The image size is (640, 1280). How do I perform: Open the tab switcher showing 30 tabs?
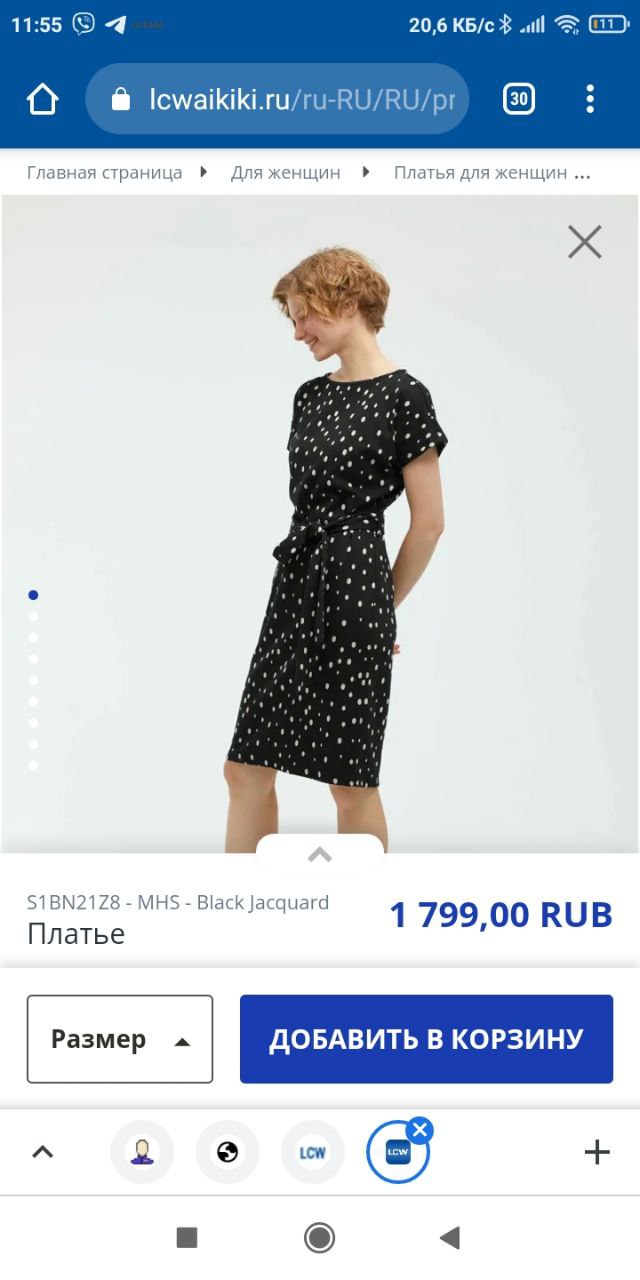[x=518, y=99]
